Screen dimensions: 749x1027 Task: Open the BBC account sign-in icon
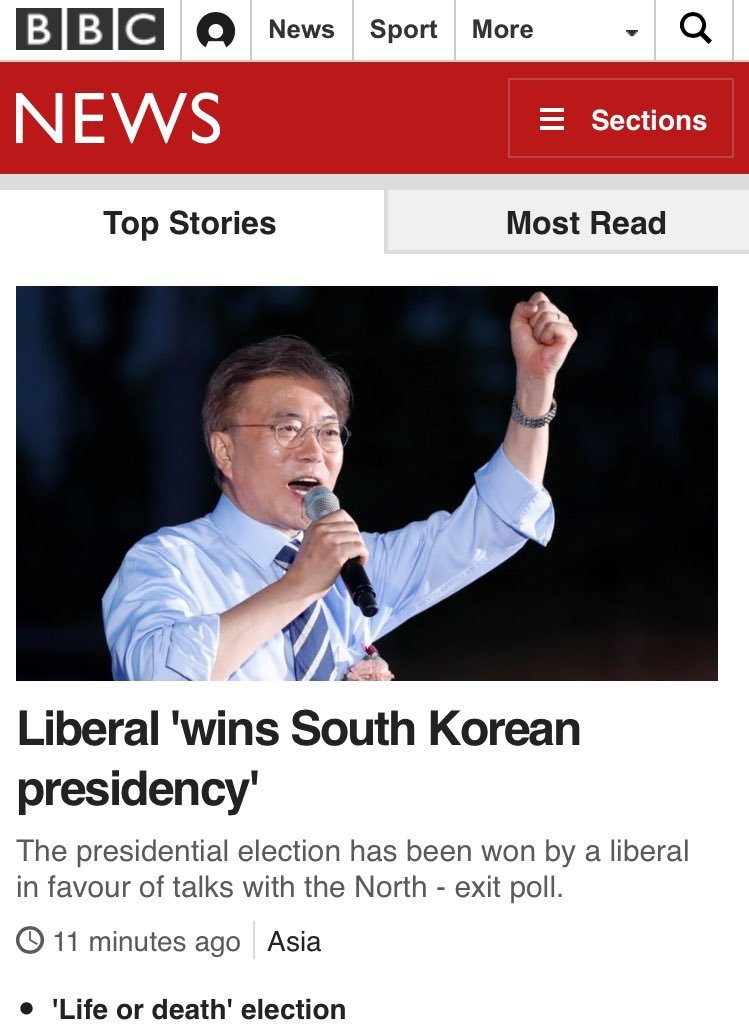tap(215, 32)
